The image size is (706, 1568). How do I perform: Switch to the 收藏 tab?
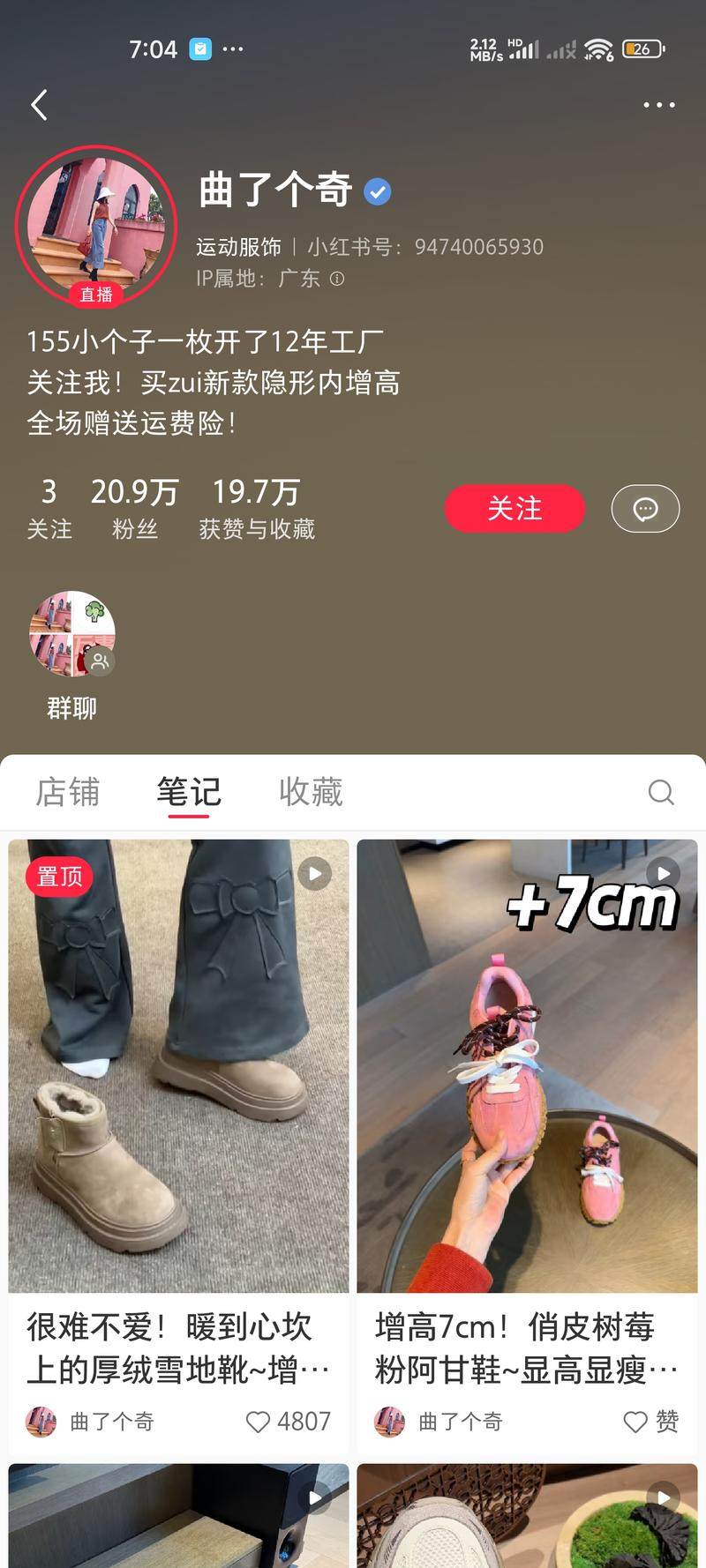tap(311, 791)
